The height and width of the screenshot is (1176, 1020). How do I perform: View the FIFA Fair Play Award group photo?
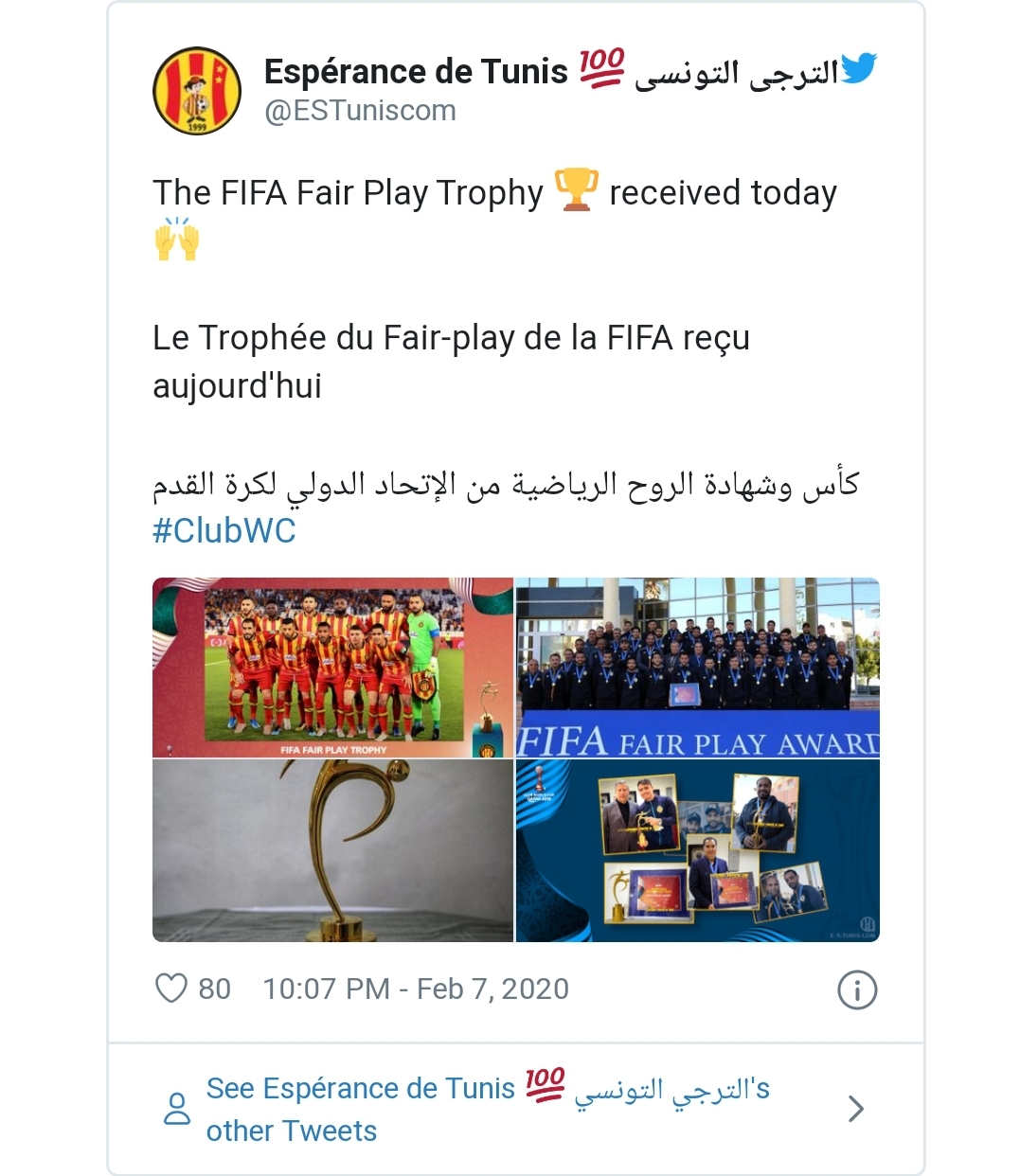point(698,668)
